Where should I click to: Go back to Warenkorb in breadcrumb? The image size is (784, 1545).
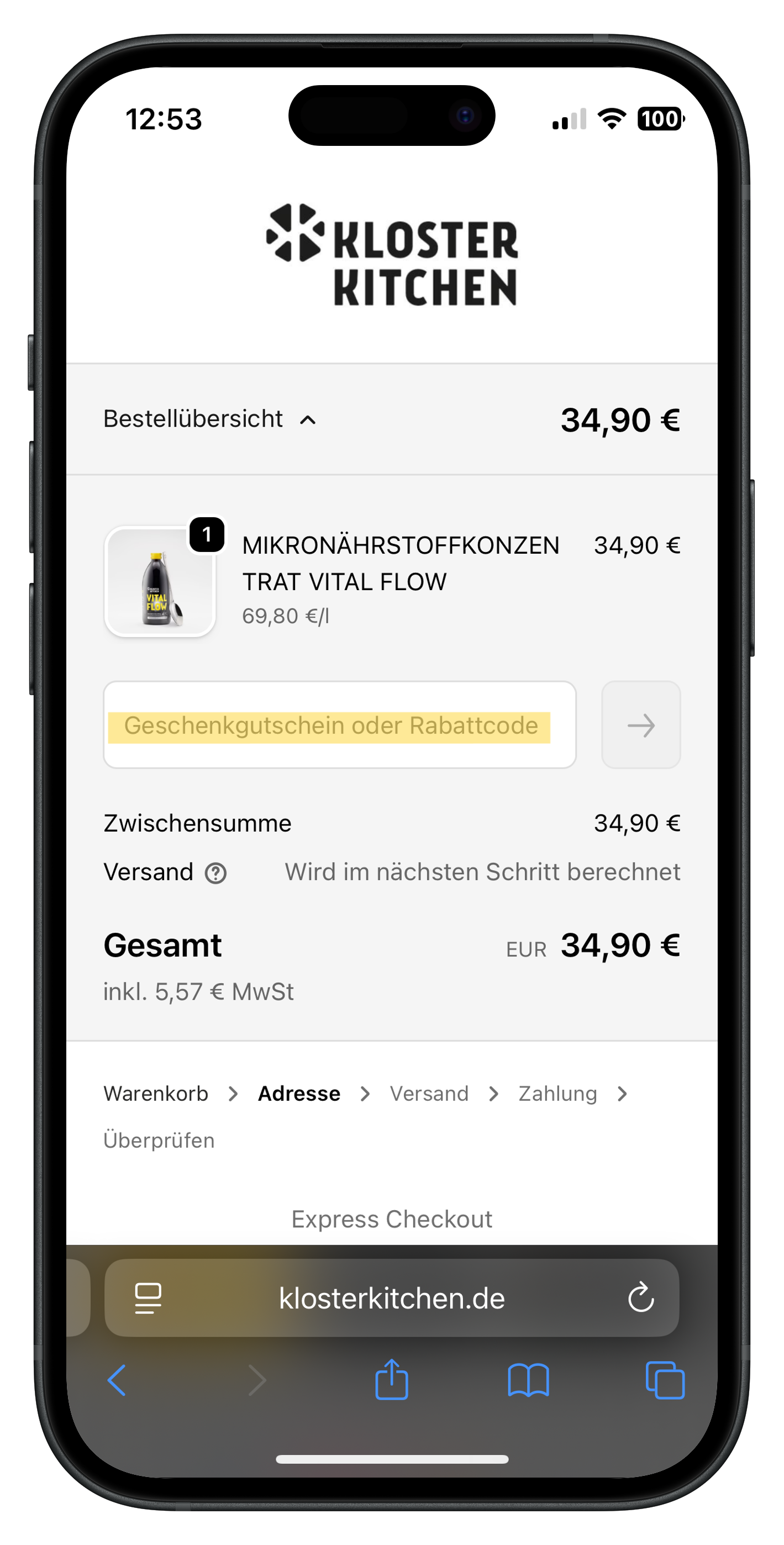(x=156, y=1094)
